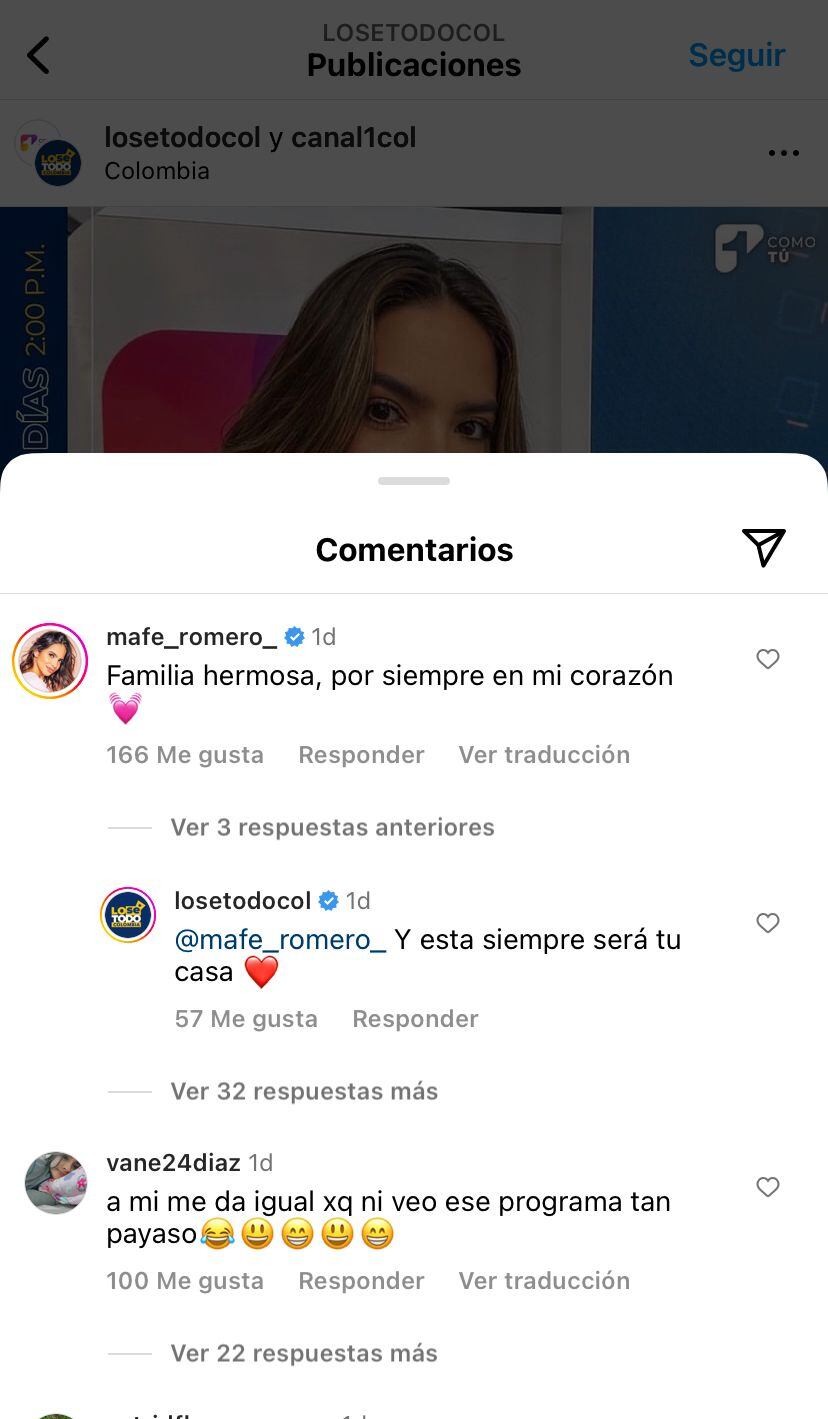Expand 'Ver 32 respuestas más' under losetodocol
This screenshot has width=828, height=1419.
point(304,1091)
